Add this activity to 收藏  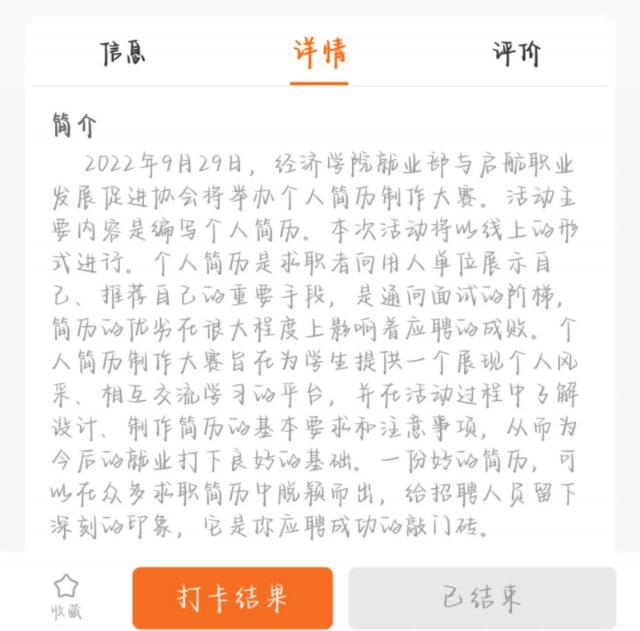tap(66, 596)
